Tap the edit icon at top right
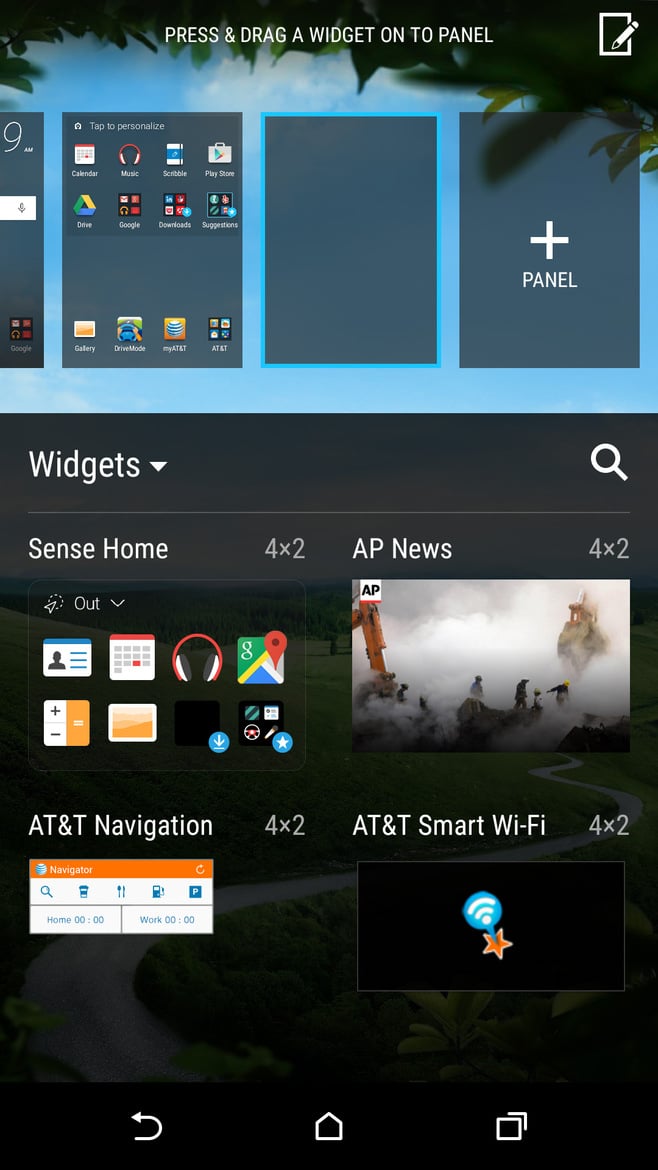658x1170 pixels. (618, 35)
